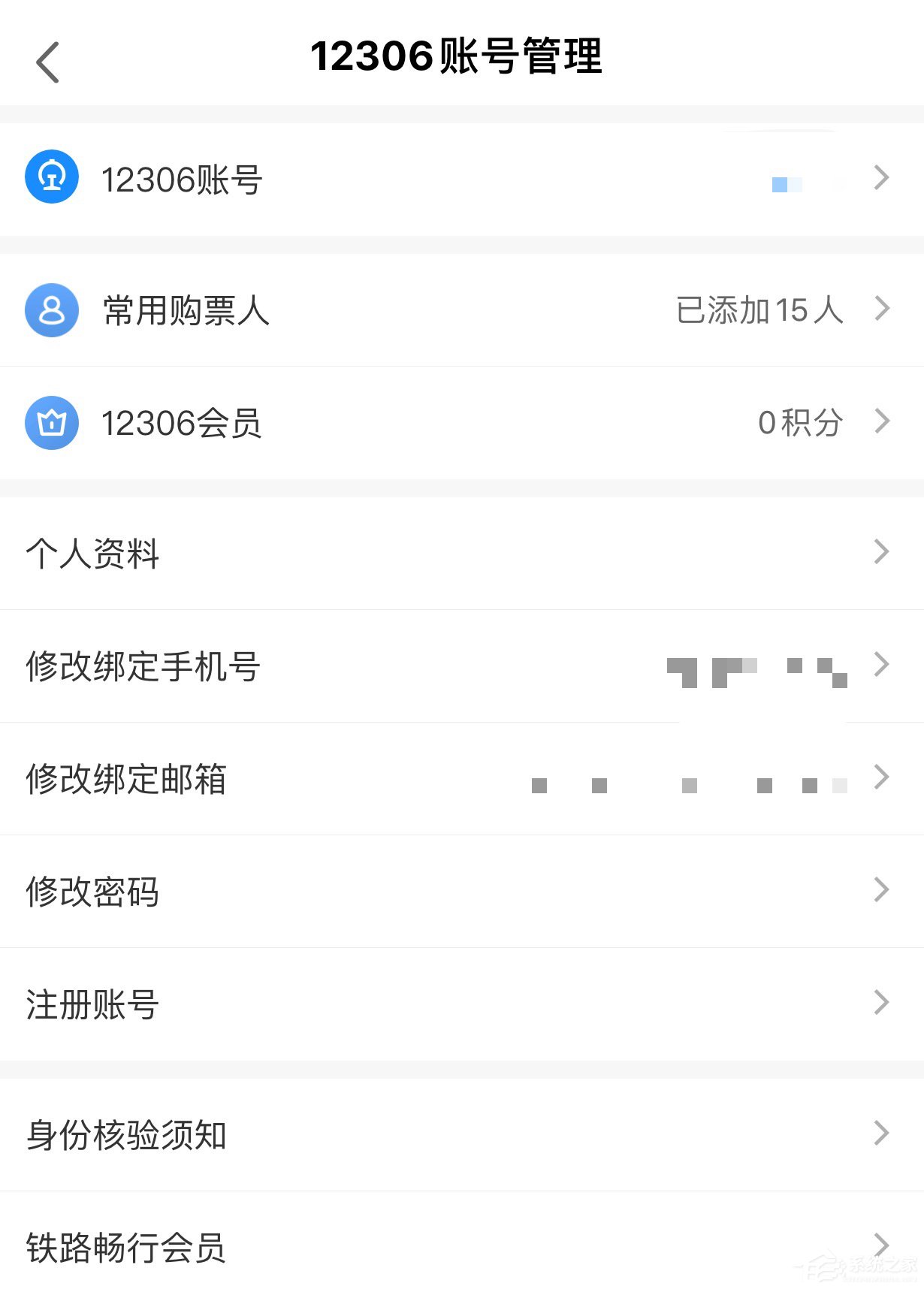The width and height of the screenshot is (924, 1289).
Task: Click the 12306 railway logo icon
Action: tap(51, 179)
